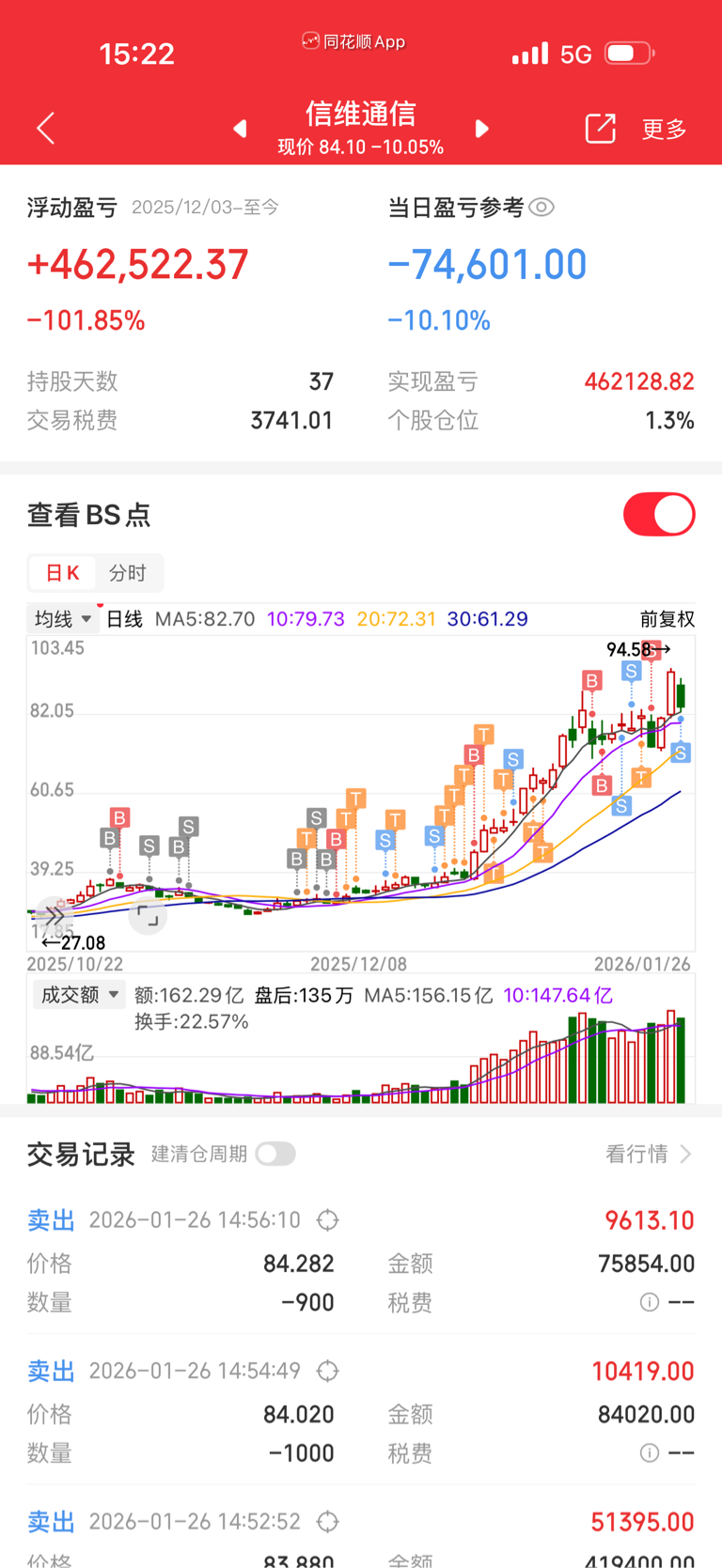The height and width of the screenshot is (1568, 722).
Task: Locate the 14:54:49 sell on the chart
Action: point(327,1371)
